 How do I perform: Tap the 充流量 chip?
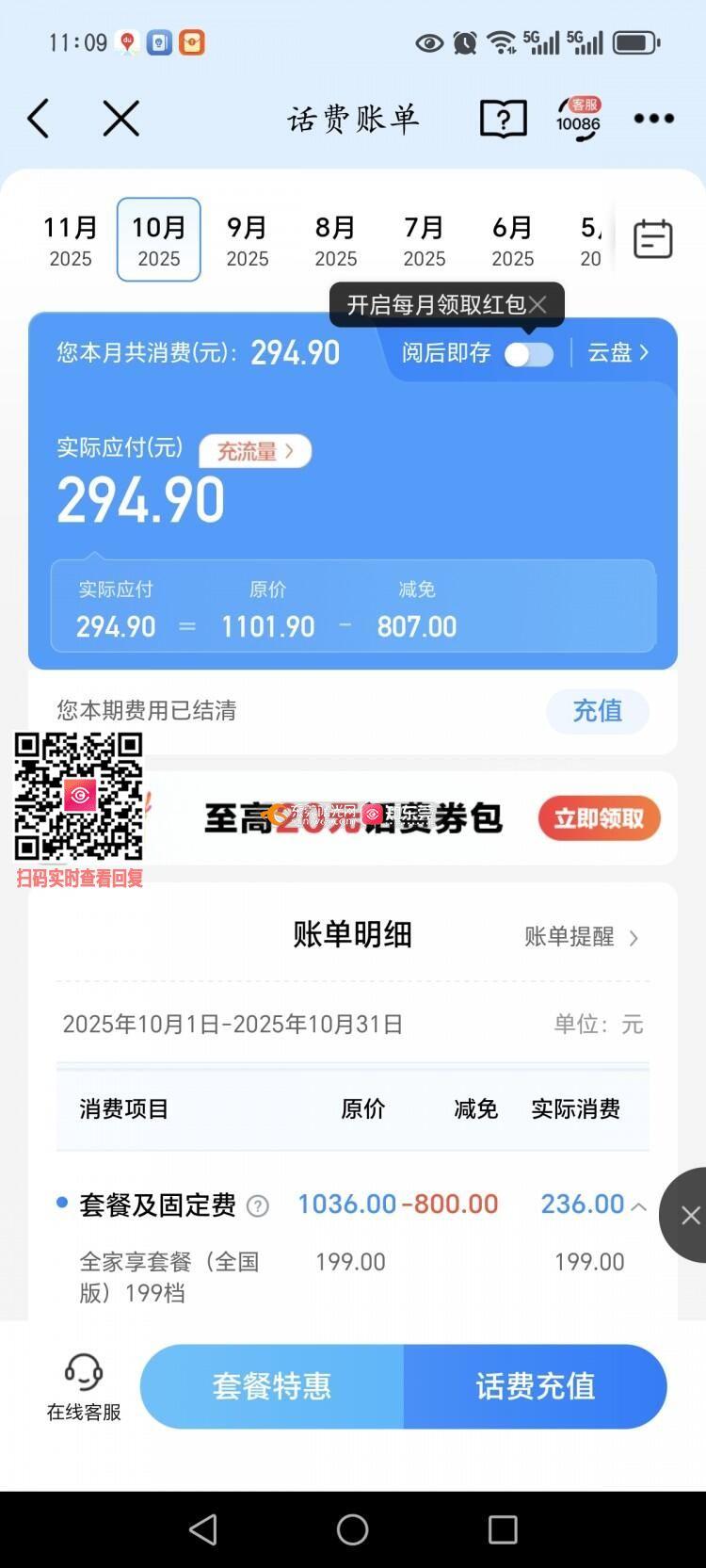255,451
